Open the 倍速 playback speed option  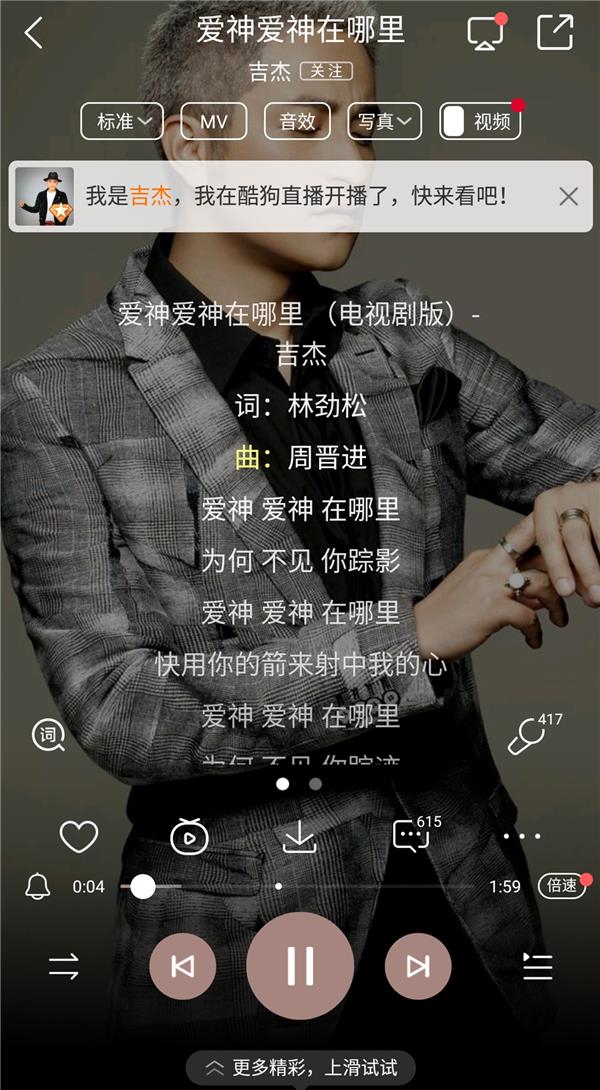(x=562, y=885)
